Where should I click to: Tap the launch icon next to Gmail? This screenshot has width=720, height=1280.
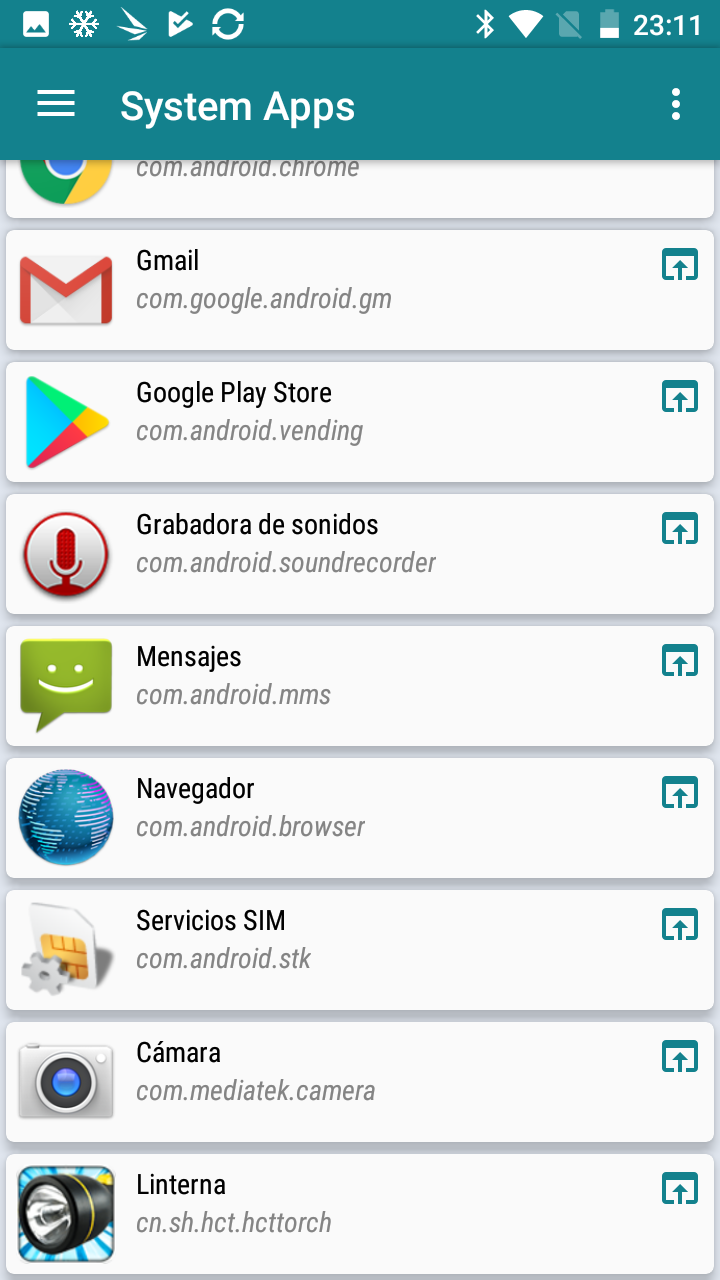coord(680,265)
